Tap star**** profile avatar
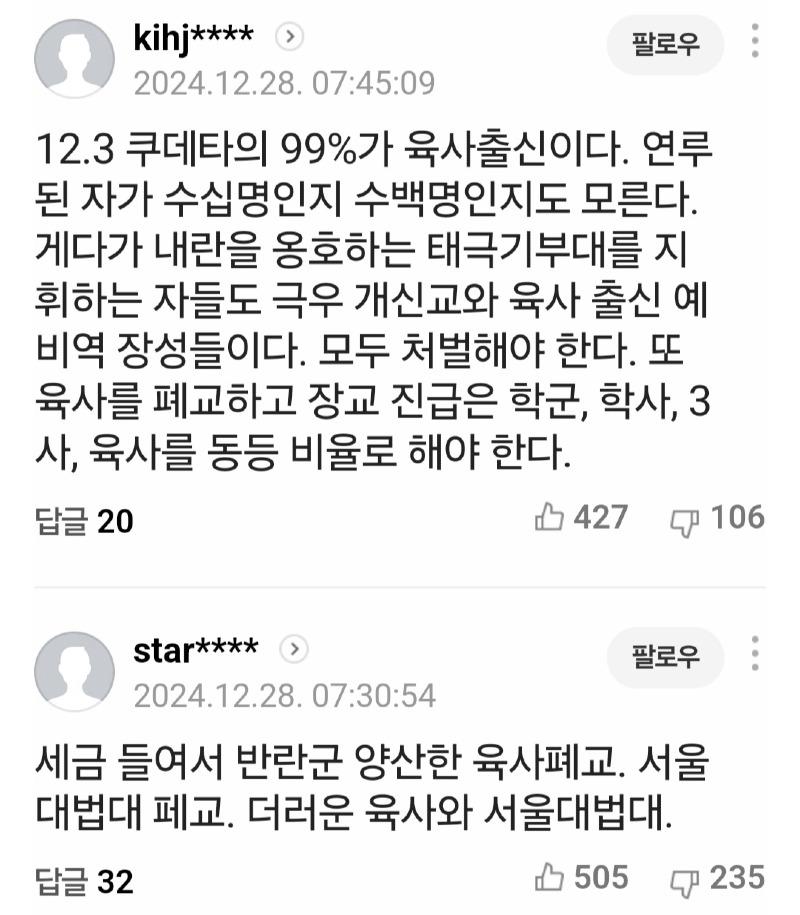Screen dimensions: 800x915 (74, 670)
